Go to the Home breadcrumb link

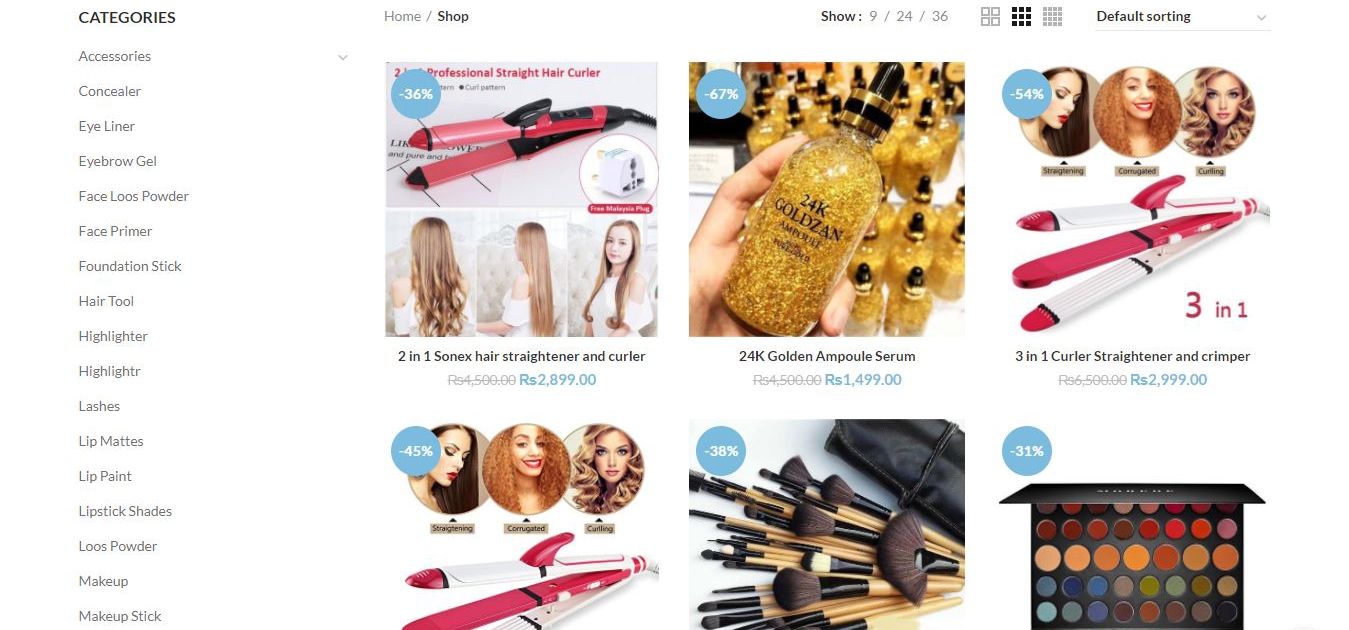402,16
